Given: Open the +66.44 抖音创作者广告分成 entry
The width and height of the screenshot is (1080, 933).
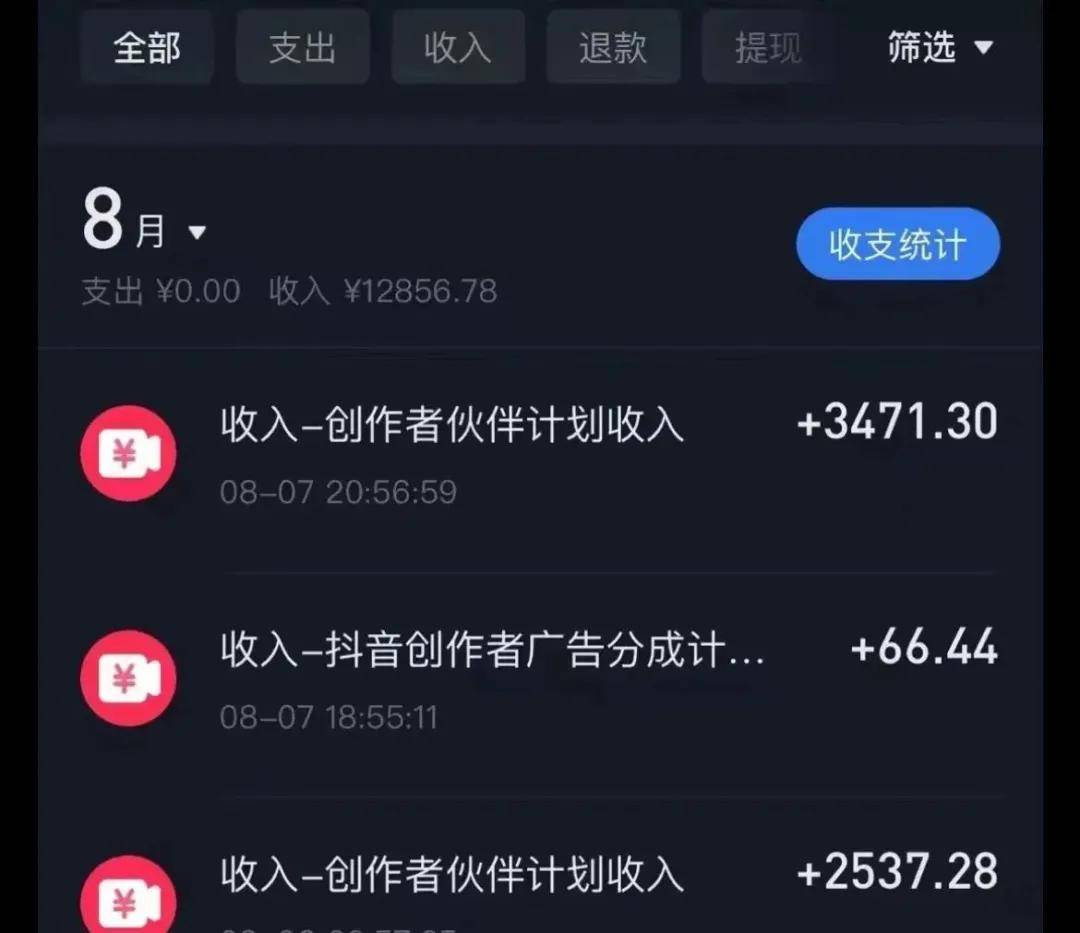Looking at the screenshot, I should coord(540,680).
